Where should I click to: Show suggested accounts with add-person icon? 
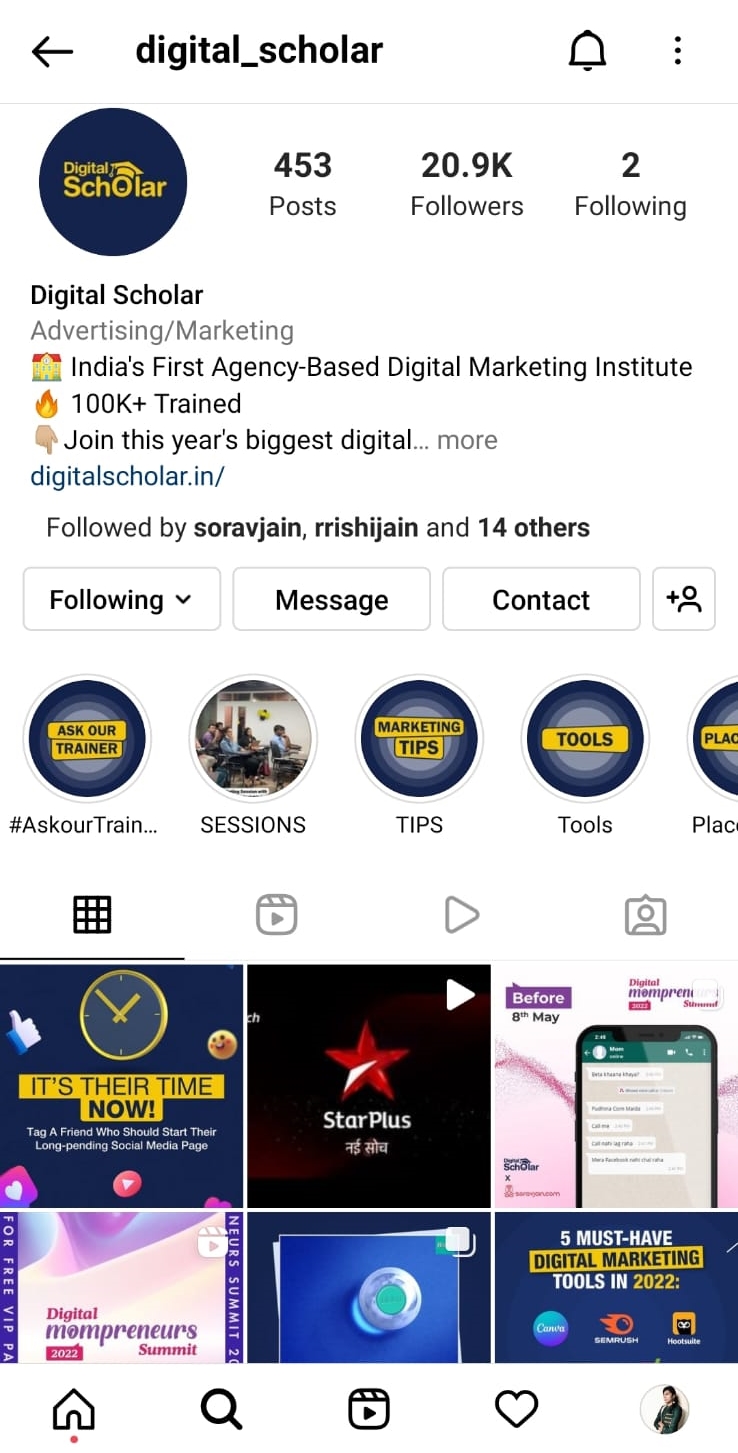click(x=683, y=599)
